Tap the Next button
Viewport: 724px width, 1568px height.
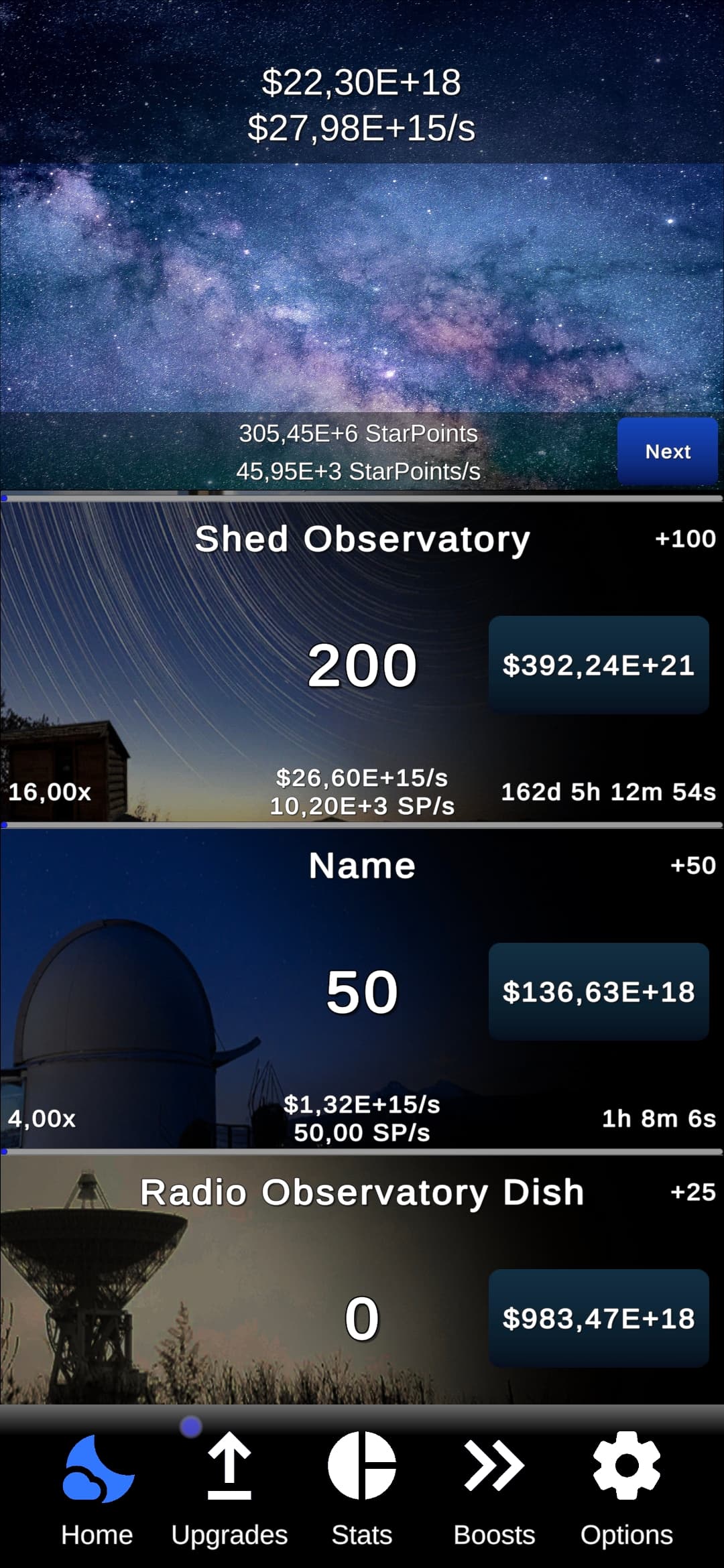tap(667, 451)
